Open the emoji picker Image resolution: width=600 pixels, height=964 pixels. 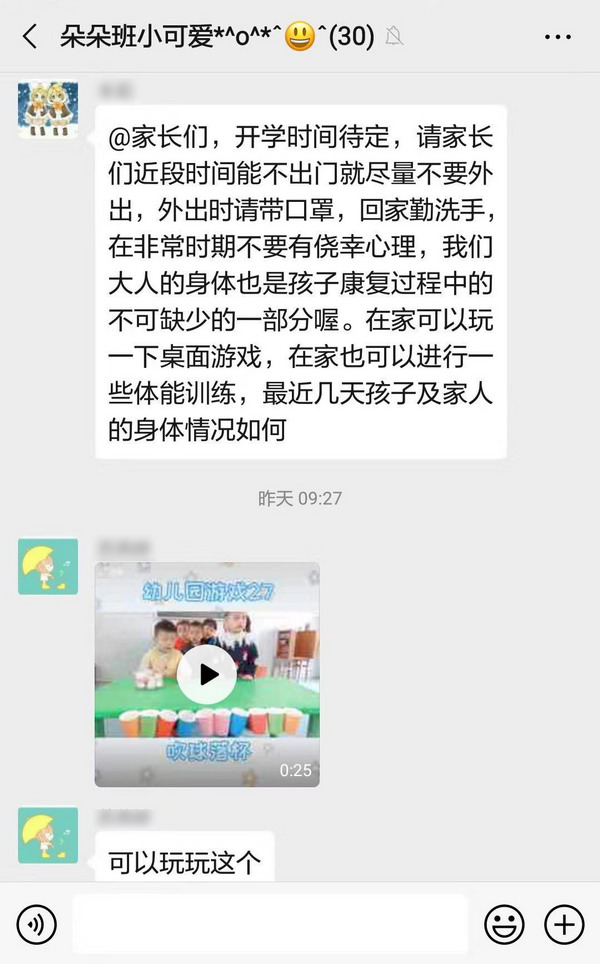[x=504, y=924]
